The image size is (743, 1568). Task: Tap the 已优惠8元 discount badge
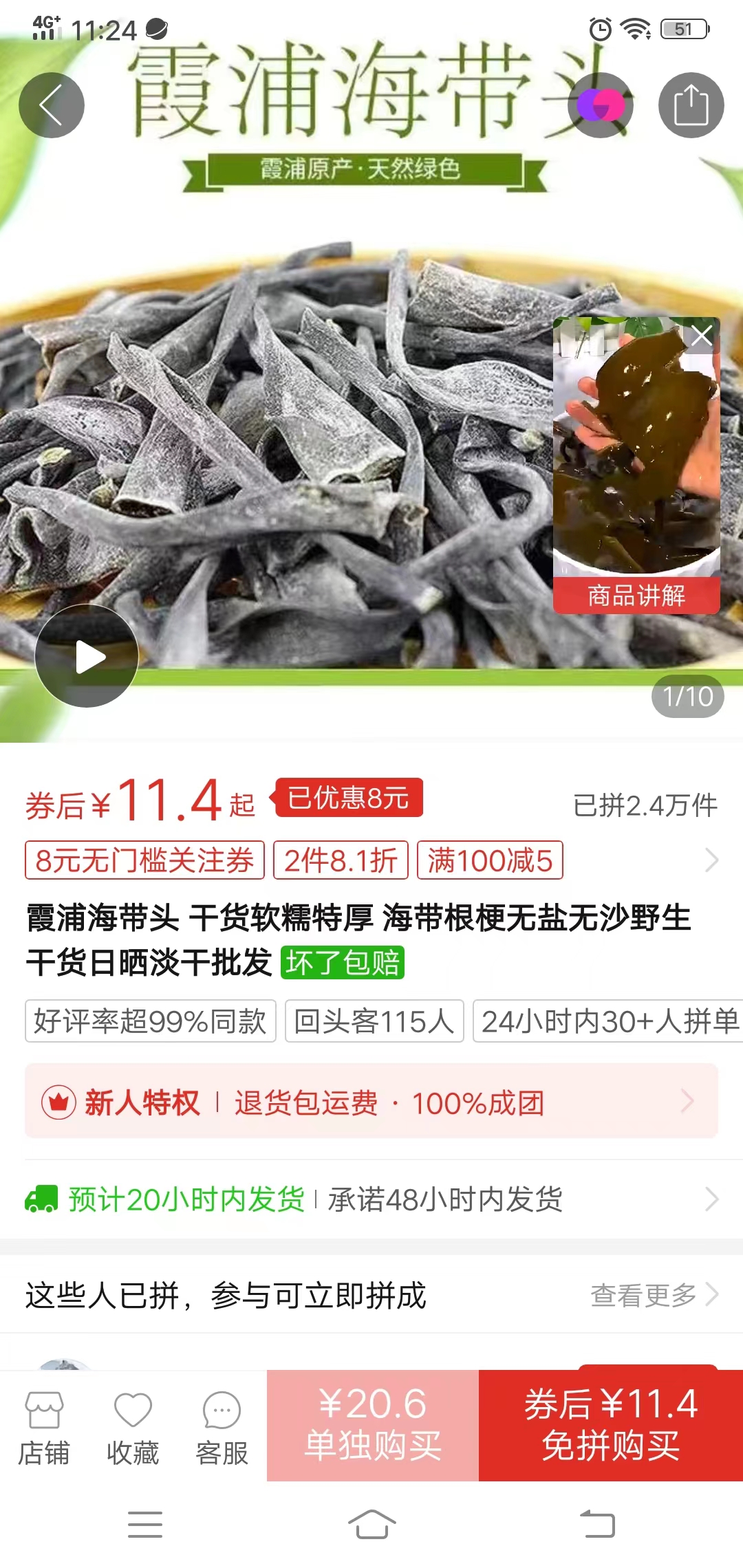349,798
